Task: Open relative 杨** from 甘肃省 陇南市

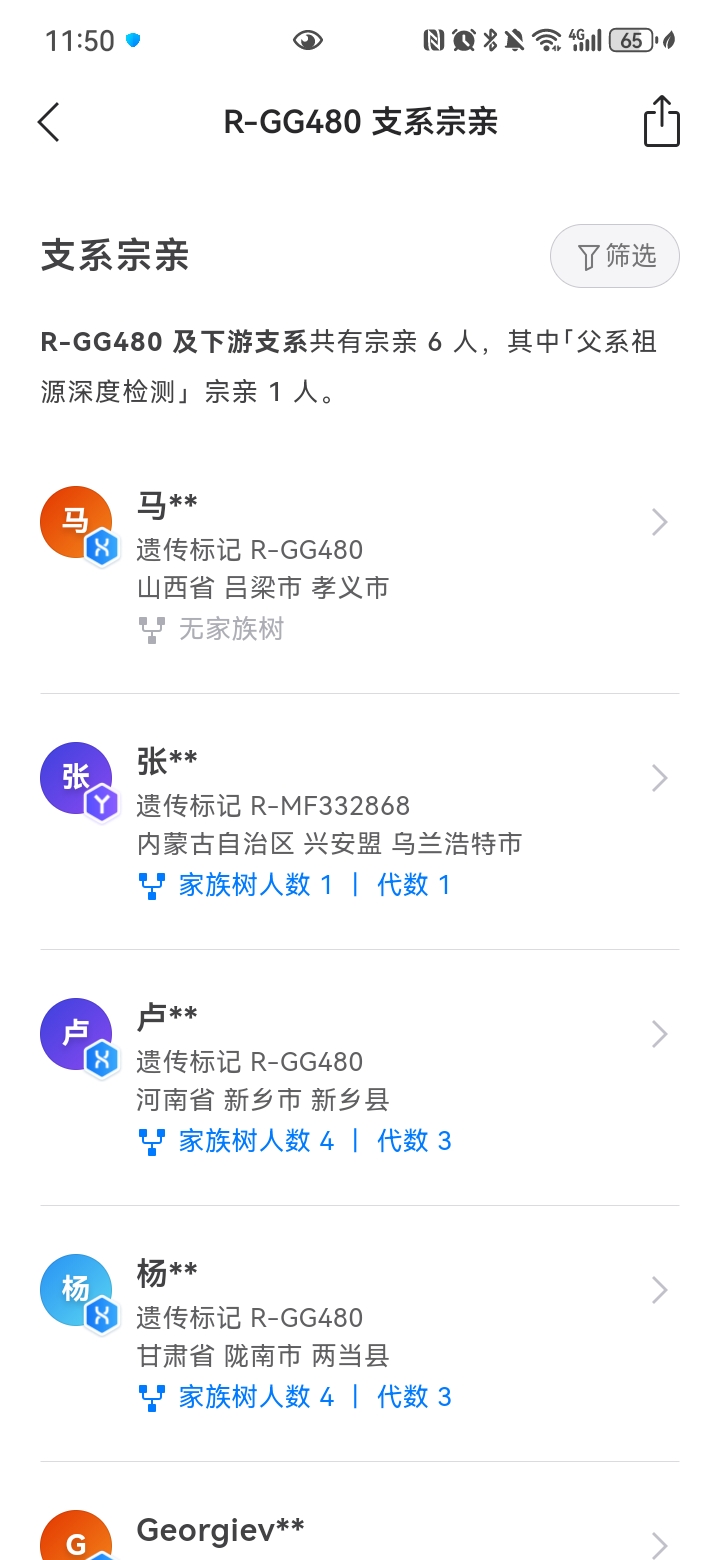Action: [x=360, y=1334]
